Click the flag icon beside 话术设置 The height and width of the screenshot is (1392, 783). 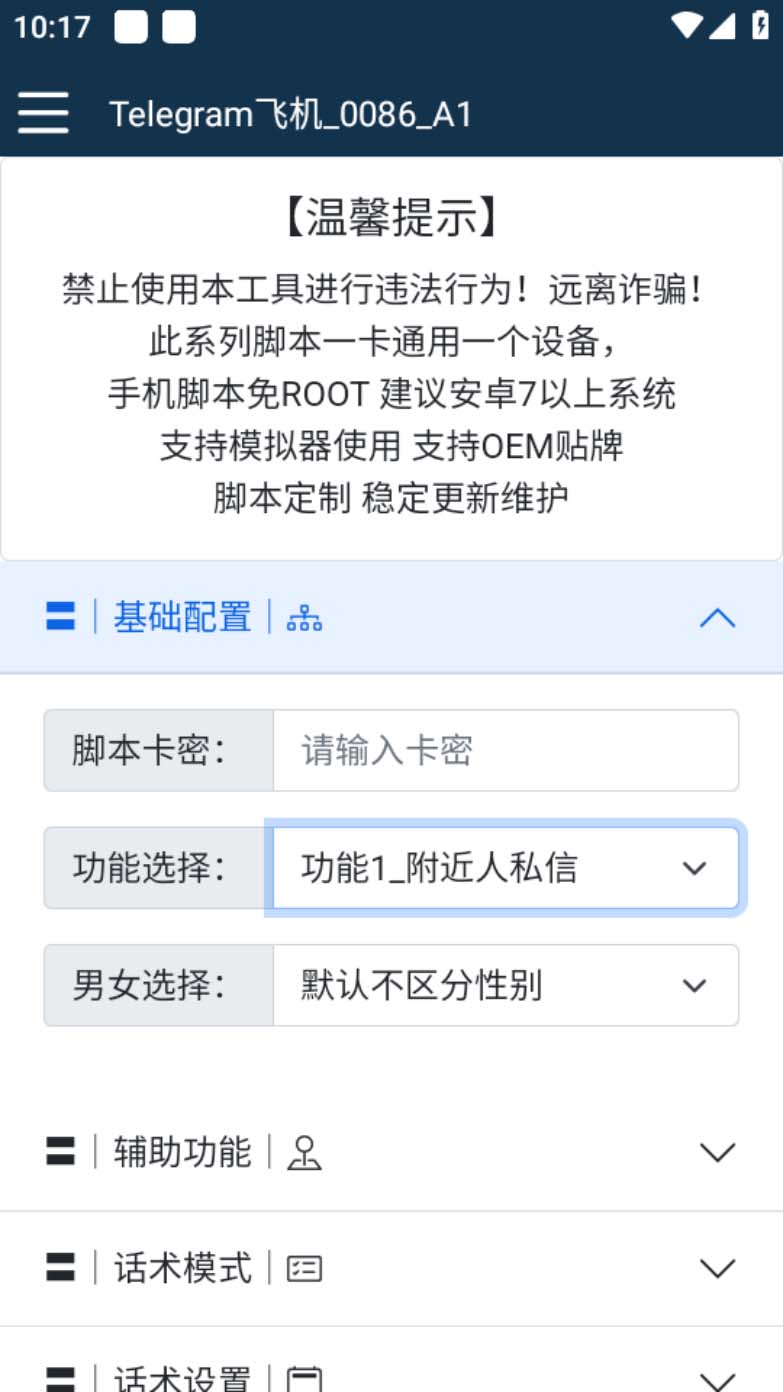(306, 1378)
